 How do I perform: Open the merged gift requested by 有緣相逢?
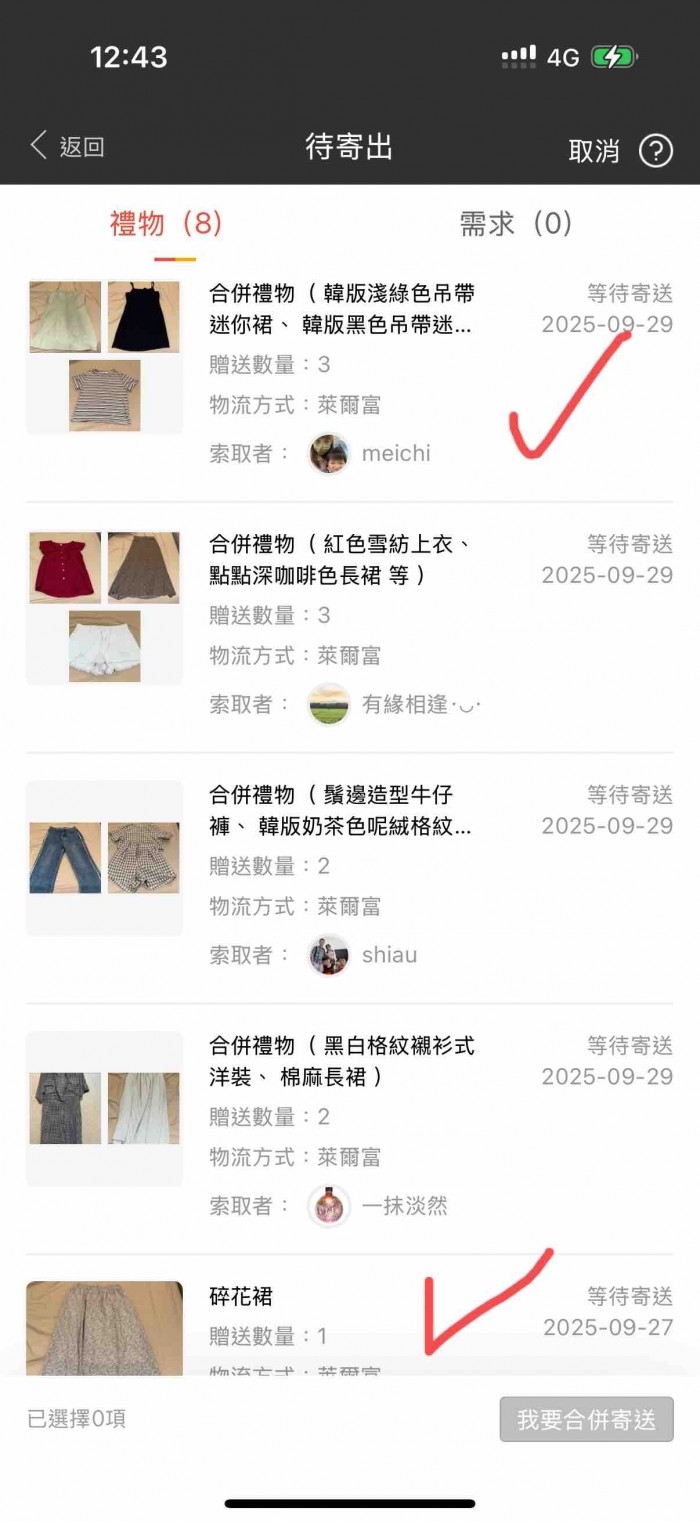(340, 559)
